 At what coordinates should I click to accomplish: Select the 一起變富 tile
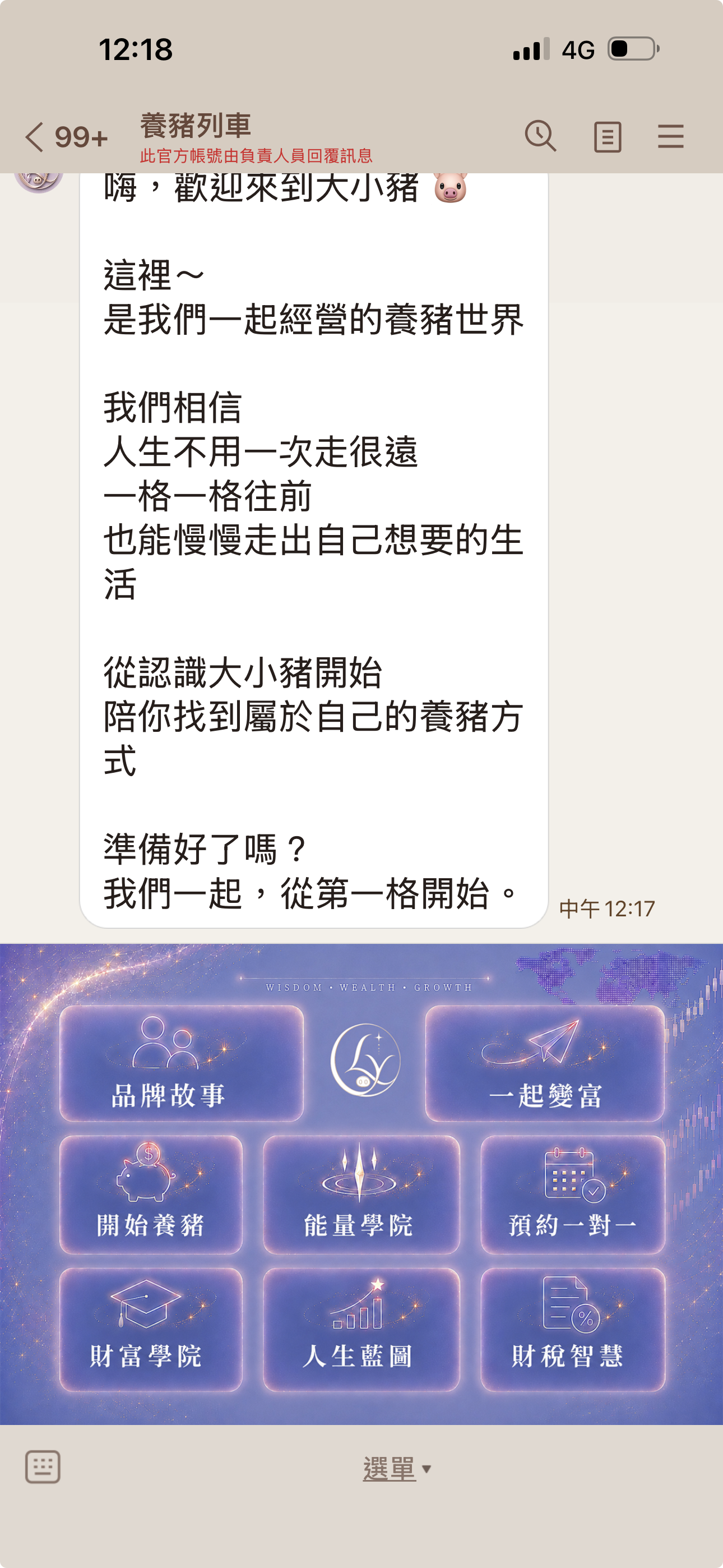tap(545, 1063)
